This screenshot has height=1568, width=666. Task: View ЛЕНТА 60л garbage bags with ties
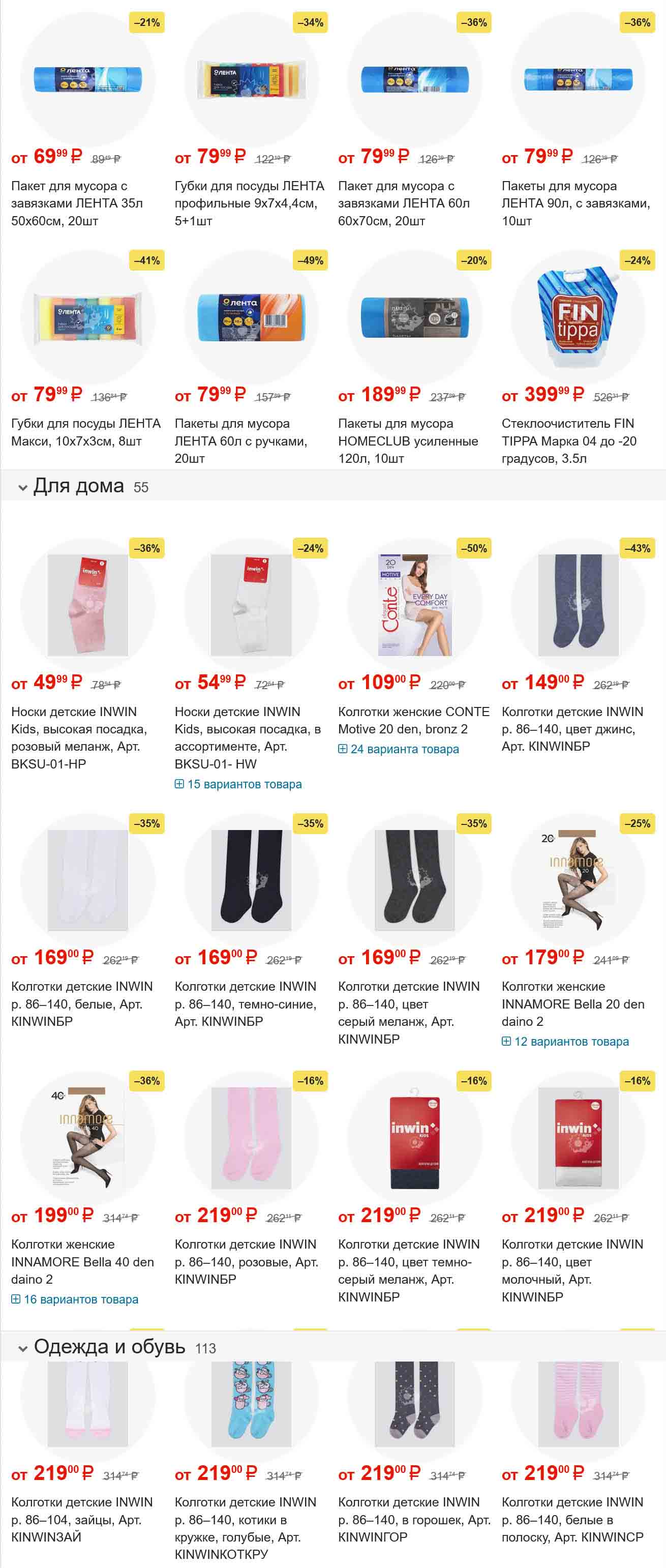[404, 203]
